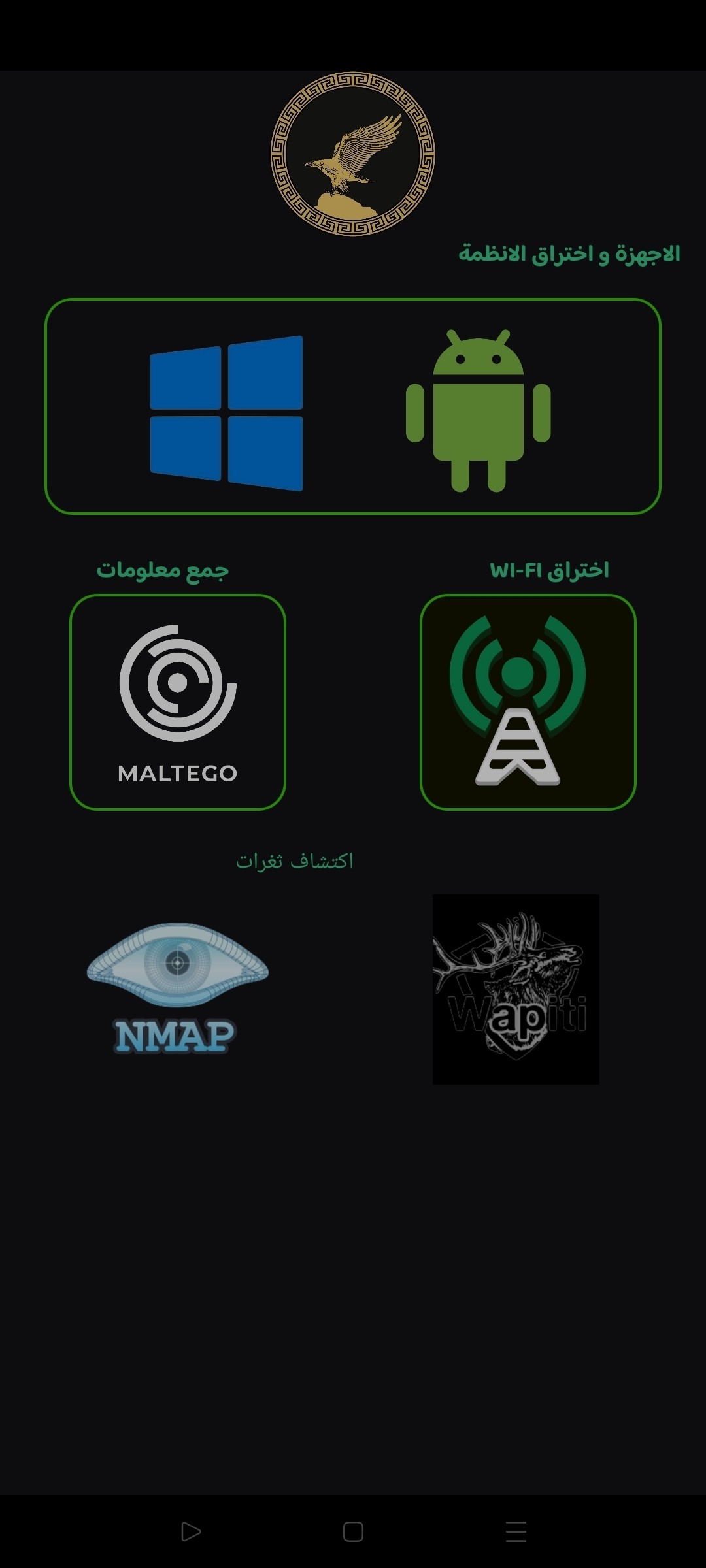Open the Windows systems section
706x1568 pixels.
tap(226, 413)
